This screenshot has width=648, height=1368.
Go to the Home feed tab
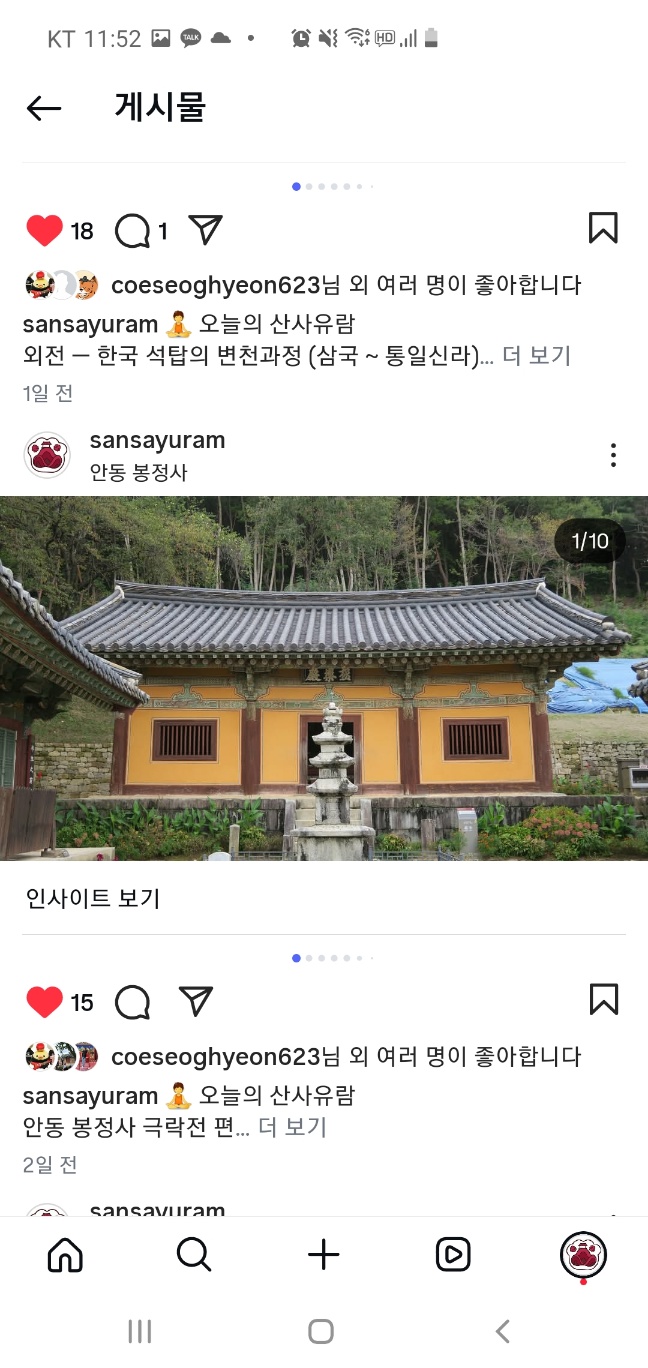click(x=65, y=1255)
